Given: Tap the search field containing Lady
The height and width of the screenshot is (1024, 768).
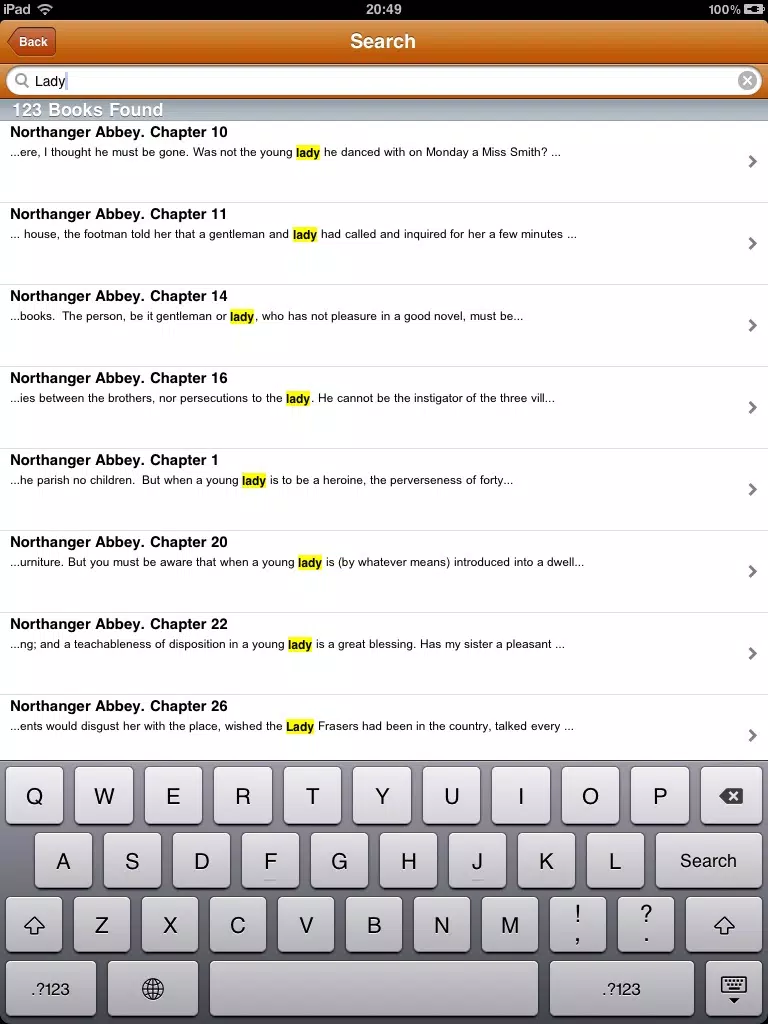Looking at the screenshot, I should click(380, 81).
